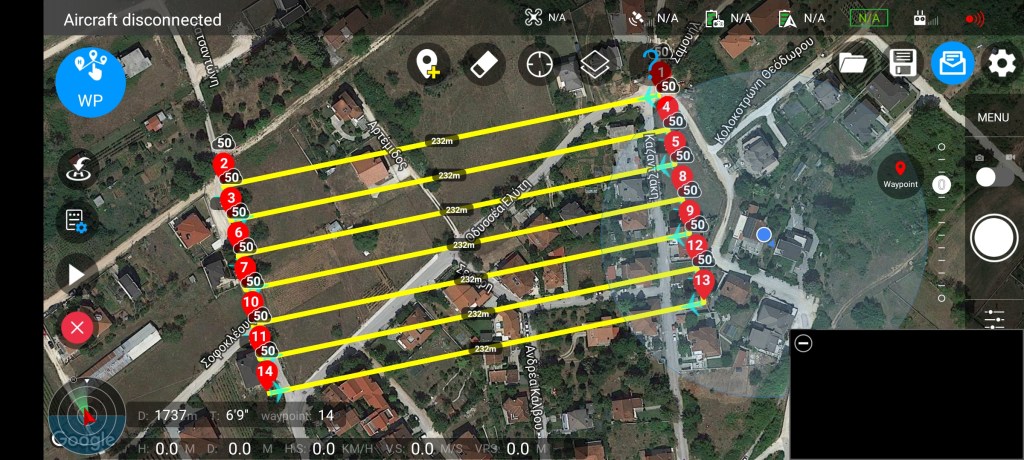Open saved missions folder
The image size is (1024, 460).
click(x=852, y=64)
